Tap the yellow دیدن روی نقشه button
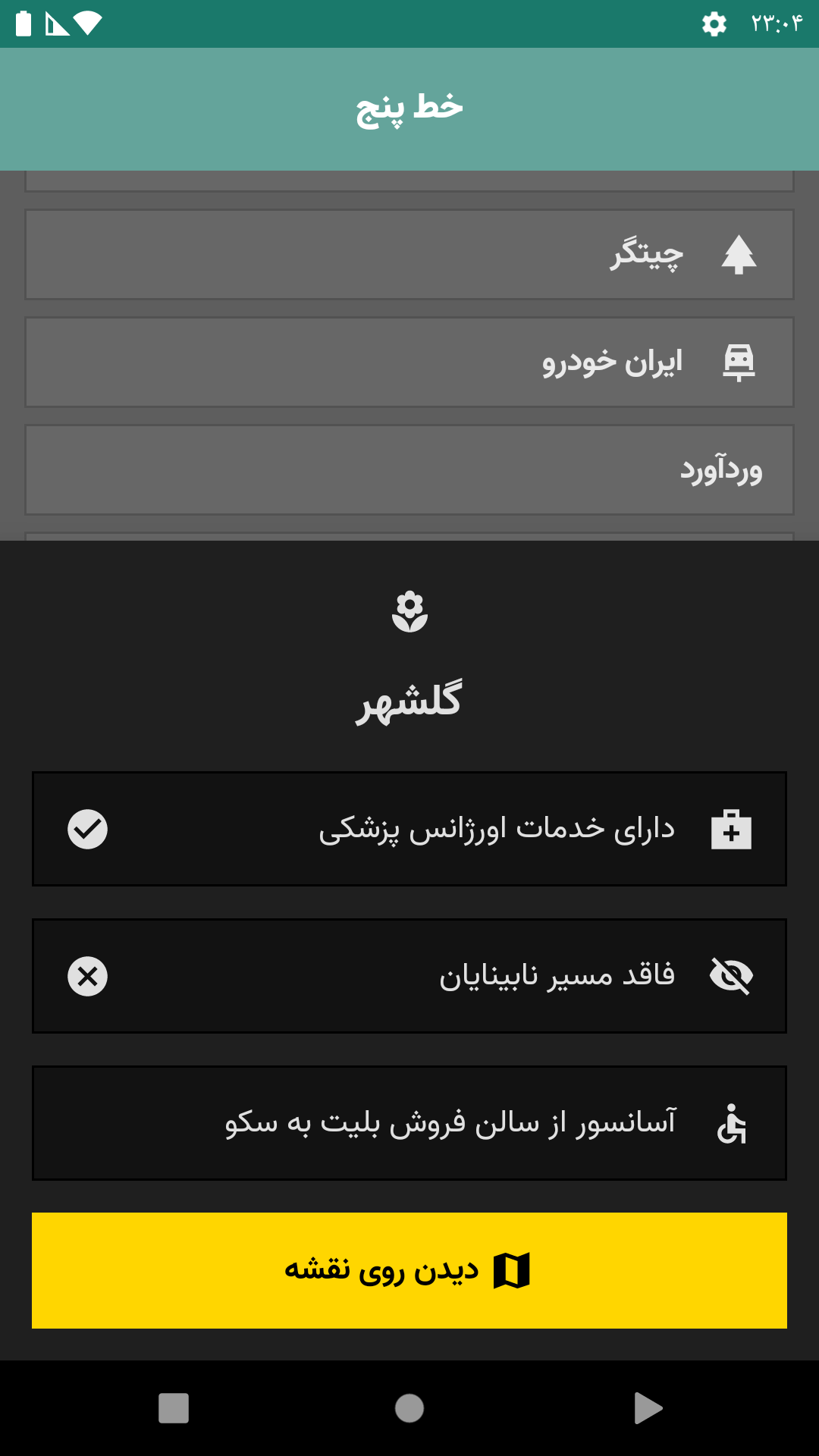 [409, 1270]
